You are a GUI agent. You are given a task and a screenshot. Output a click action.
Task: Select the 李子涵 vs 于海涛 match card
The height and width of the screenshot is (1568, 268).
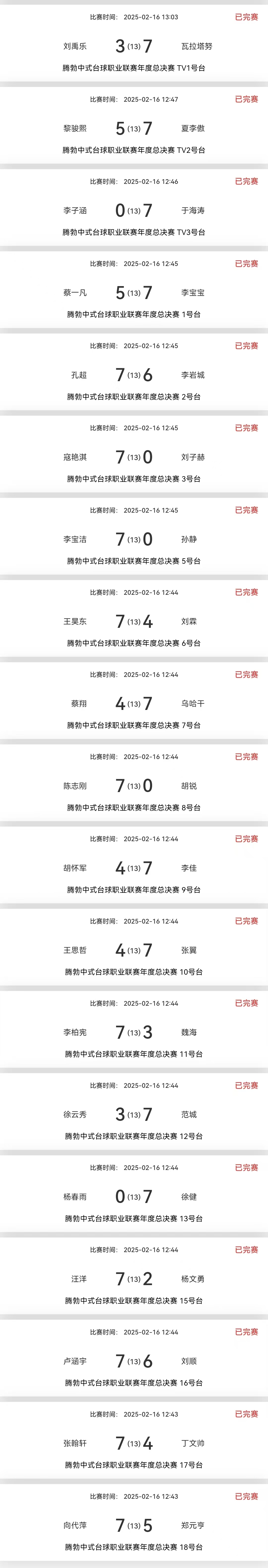pos(134,211)
